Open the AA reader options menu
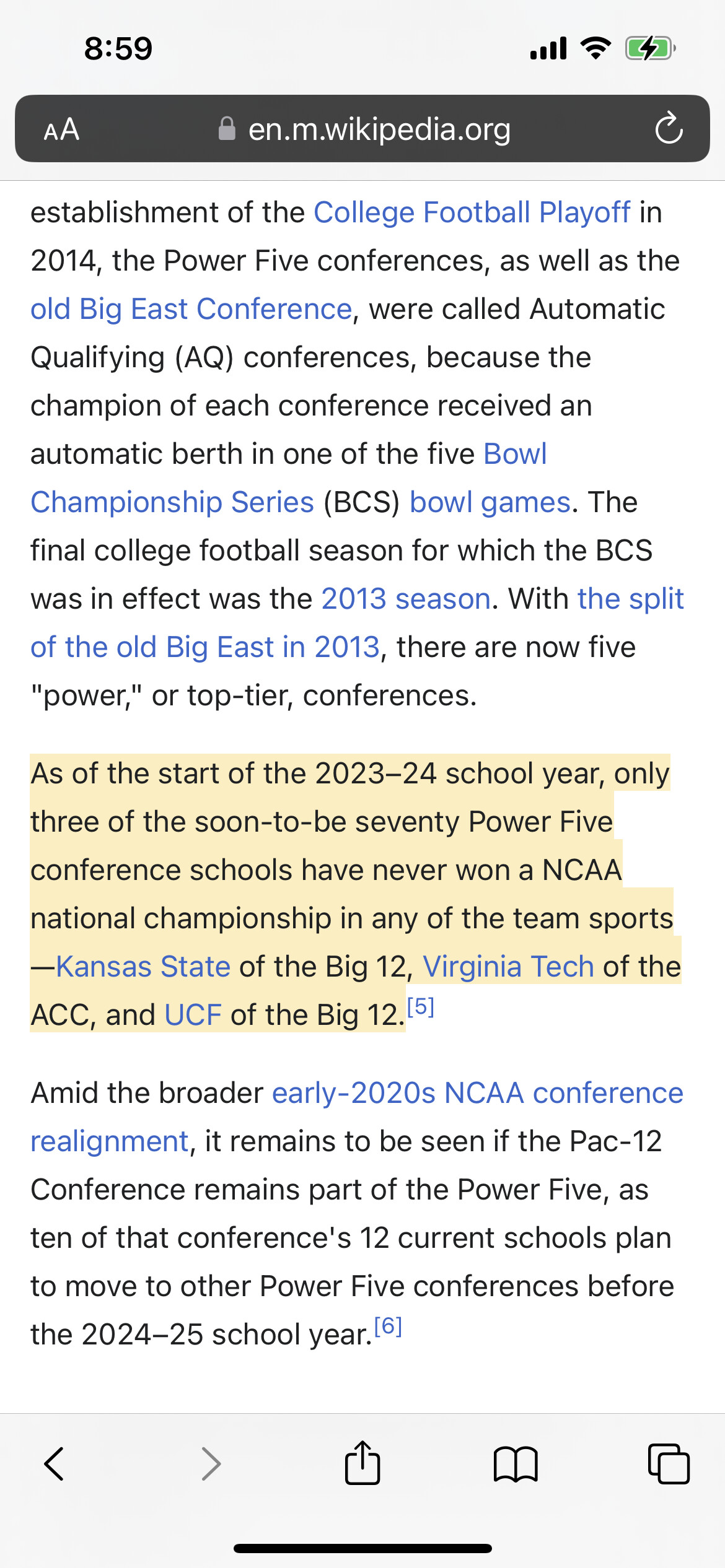 tap(61, 129)
